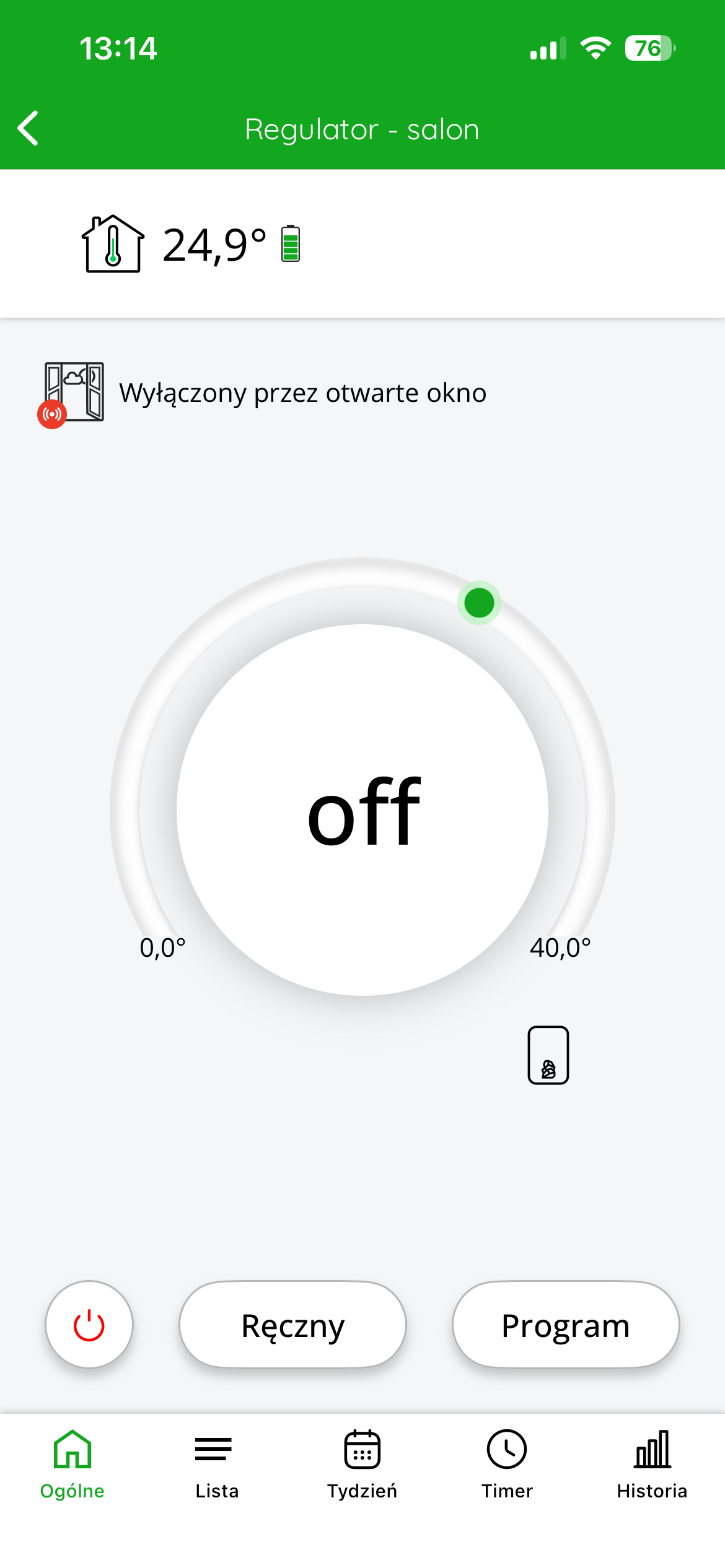Go back from Regulator - salon
The image size is (725, 1568).
click(29, 128)
